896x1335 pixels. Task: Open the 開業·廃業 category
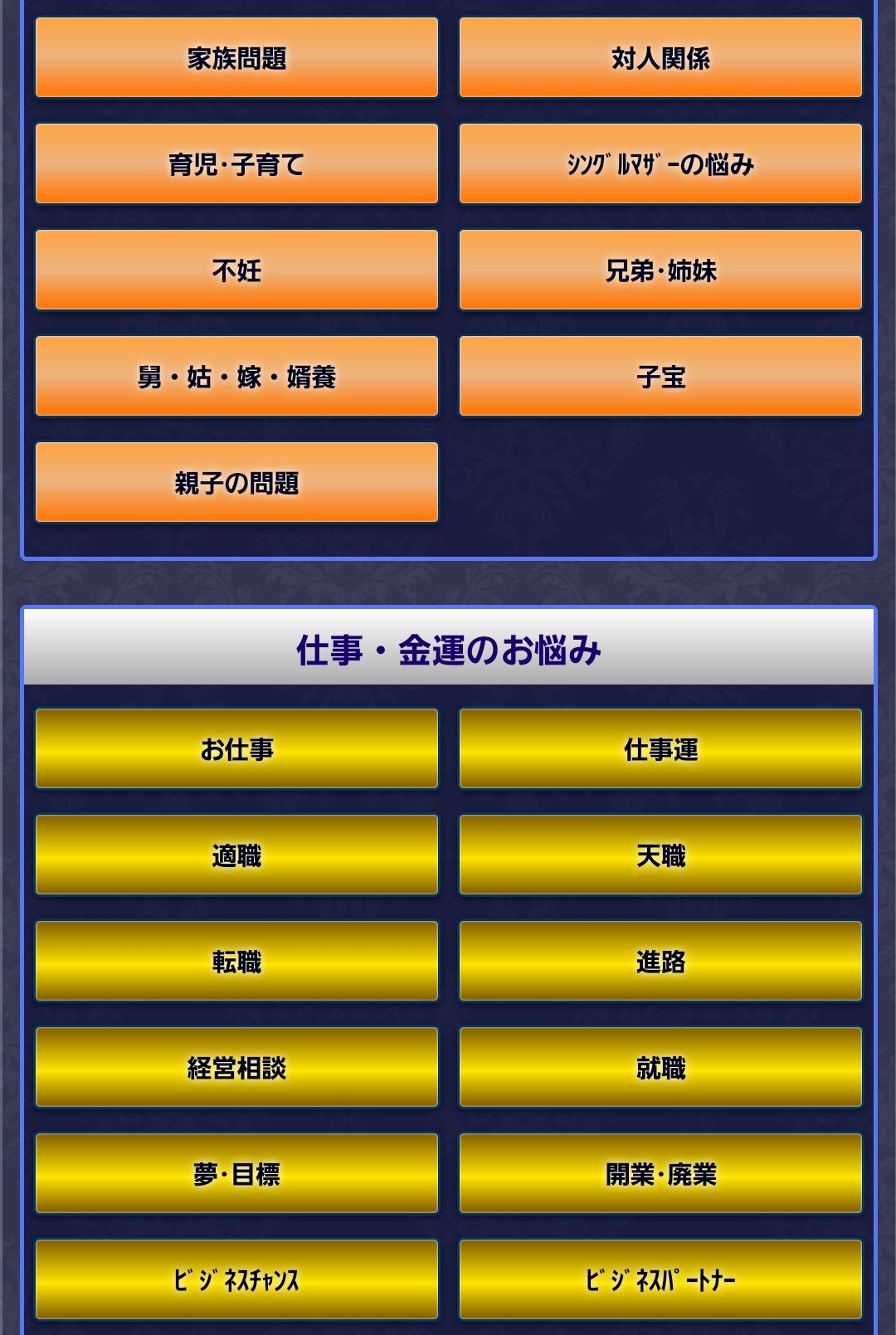pyautogui.click(x=660, y=1174)
